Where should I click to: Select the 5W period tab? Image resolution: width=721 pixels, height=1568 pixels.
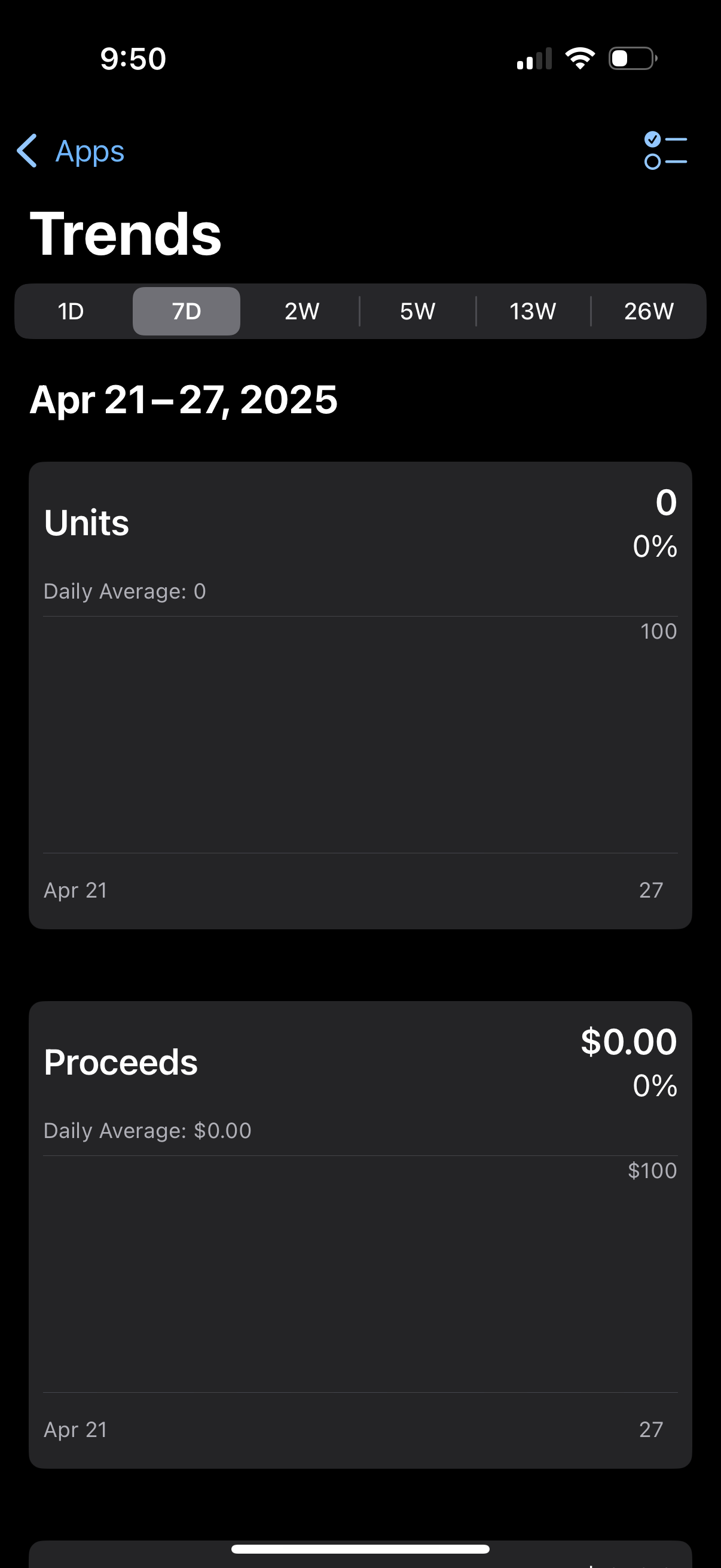(416, 311)
